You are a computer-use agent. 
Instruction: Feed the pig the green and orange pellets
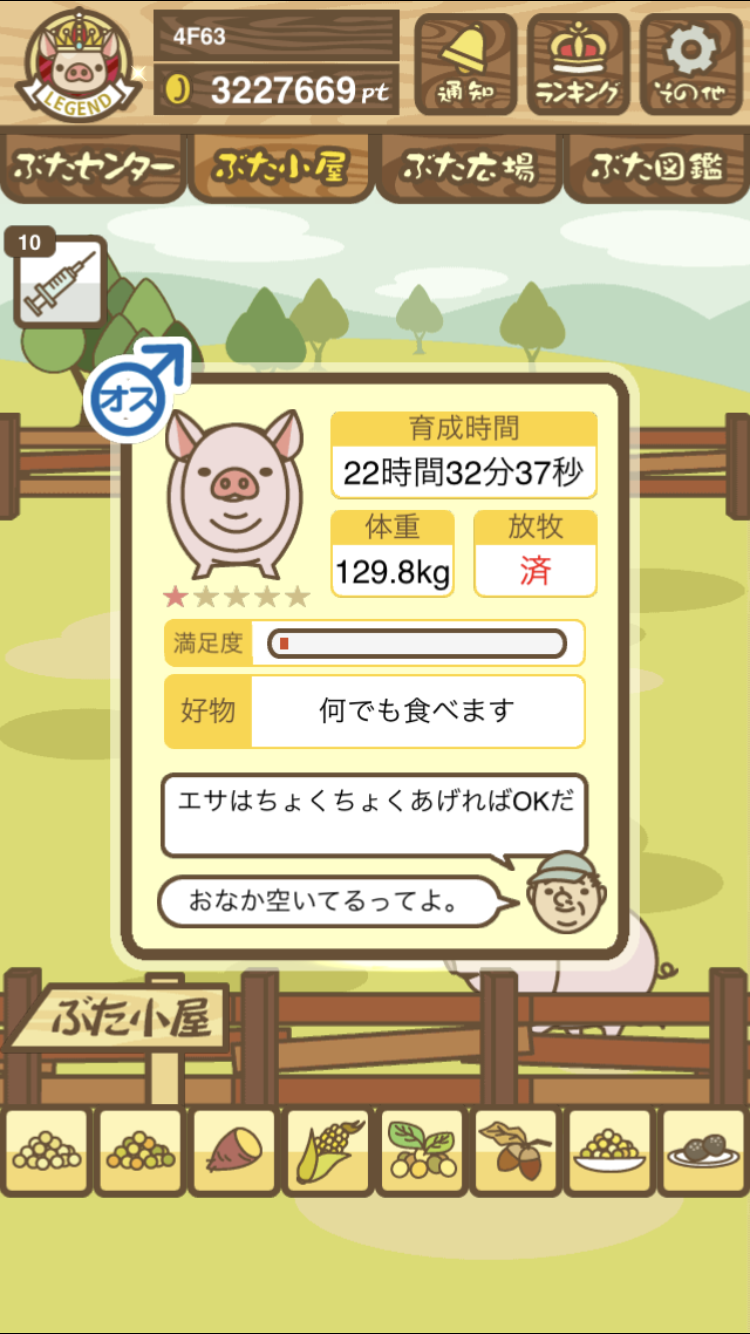click(140, 1152)
